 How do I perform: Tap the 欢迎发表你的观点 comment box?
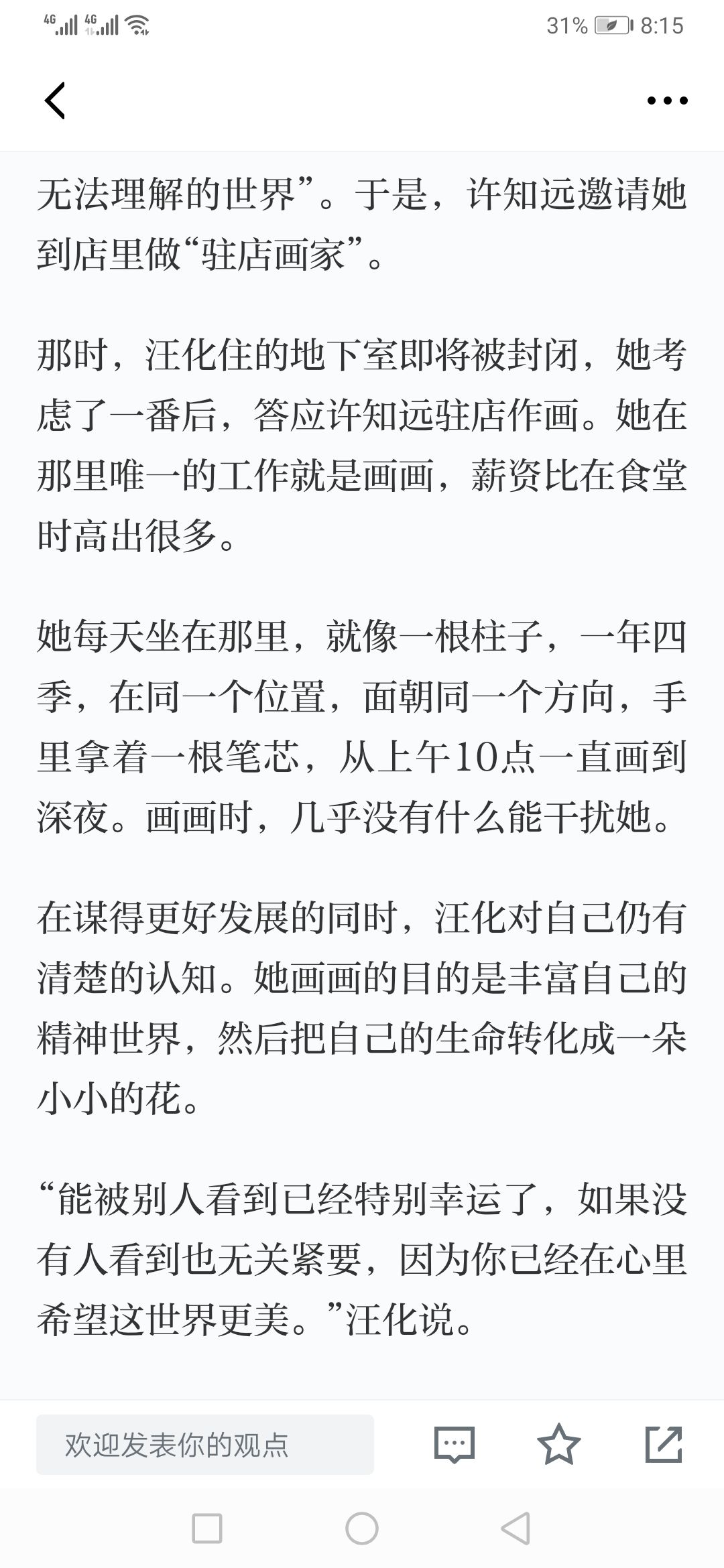point(205,1444)
